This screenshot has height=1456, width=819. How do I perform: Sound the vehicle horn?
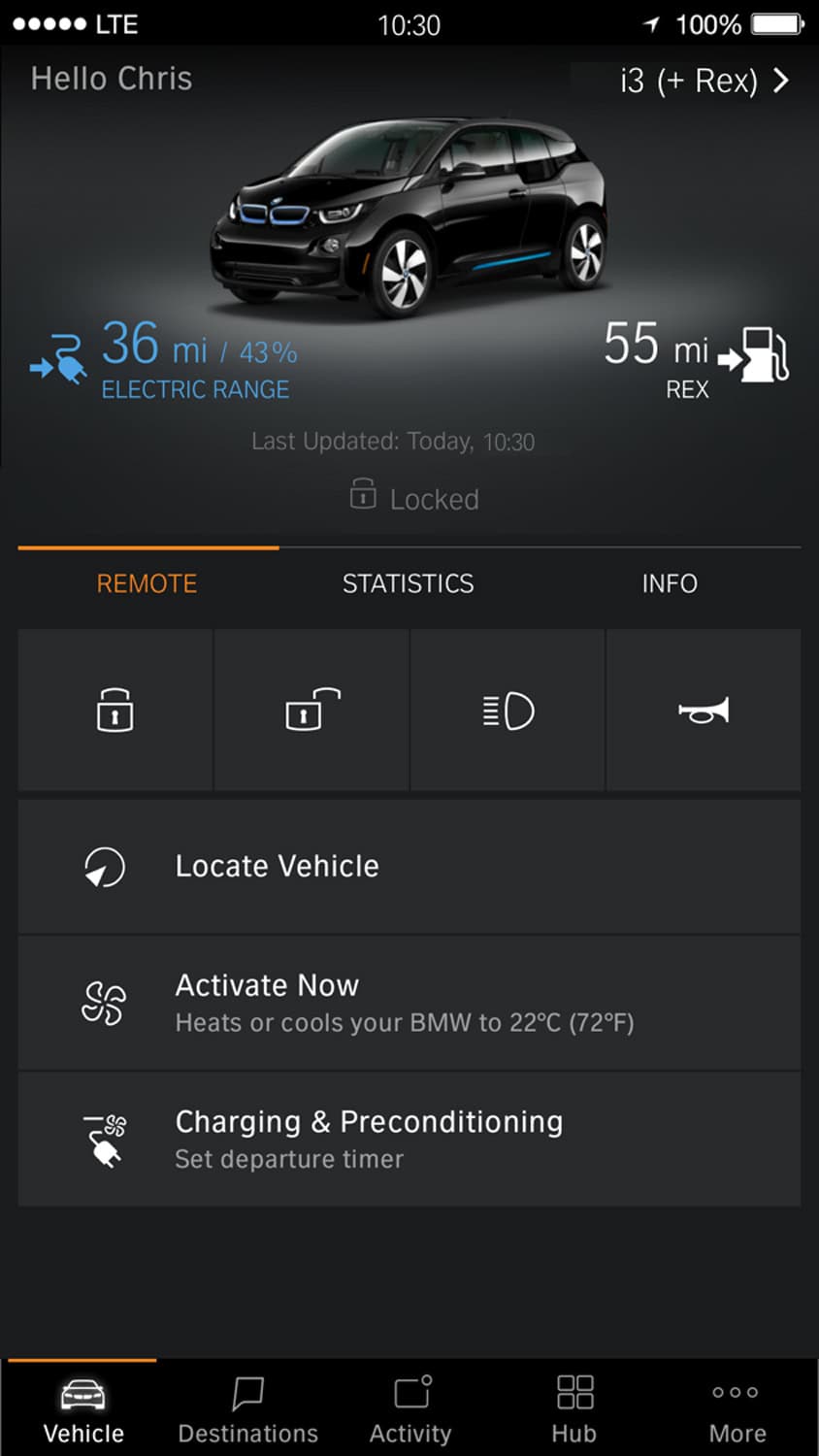click(x=704, y=710)
